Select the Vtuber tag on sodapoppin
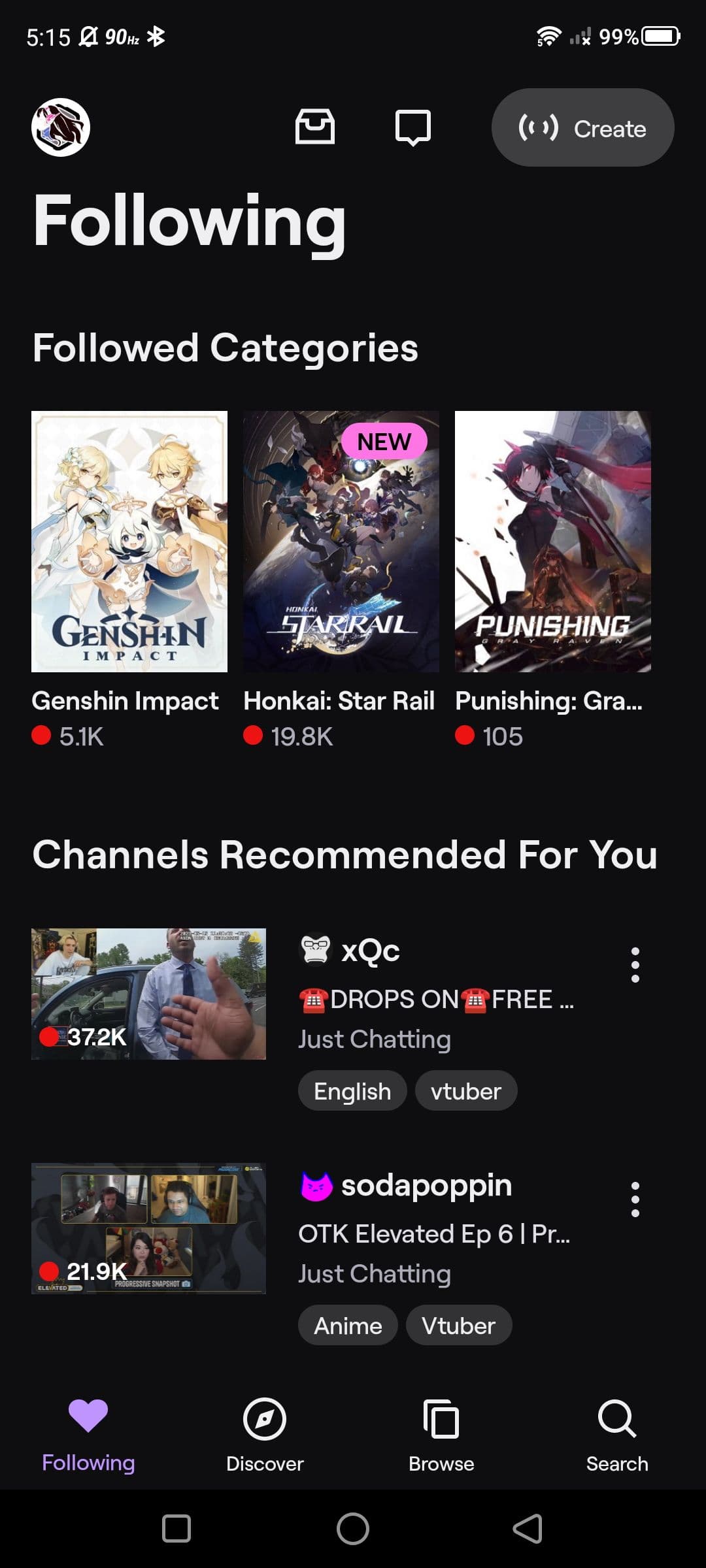Image resolution: width=706 pixels, height=1568 pixels. pyautogui.click(x=459, y=1326)
